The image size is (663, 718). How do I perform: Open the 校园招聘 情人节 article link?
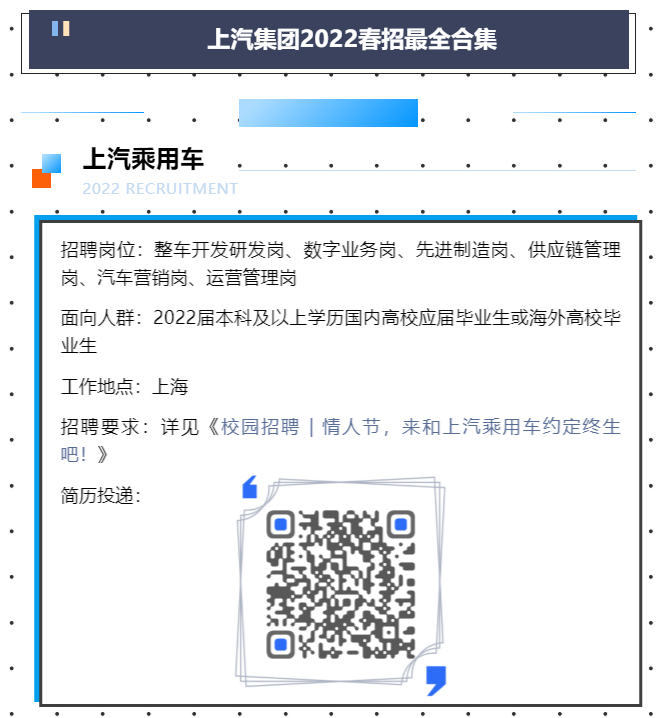420,428
